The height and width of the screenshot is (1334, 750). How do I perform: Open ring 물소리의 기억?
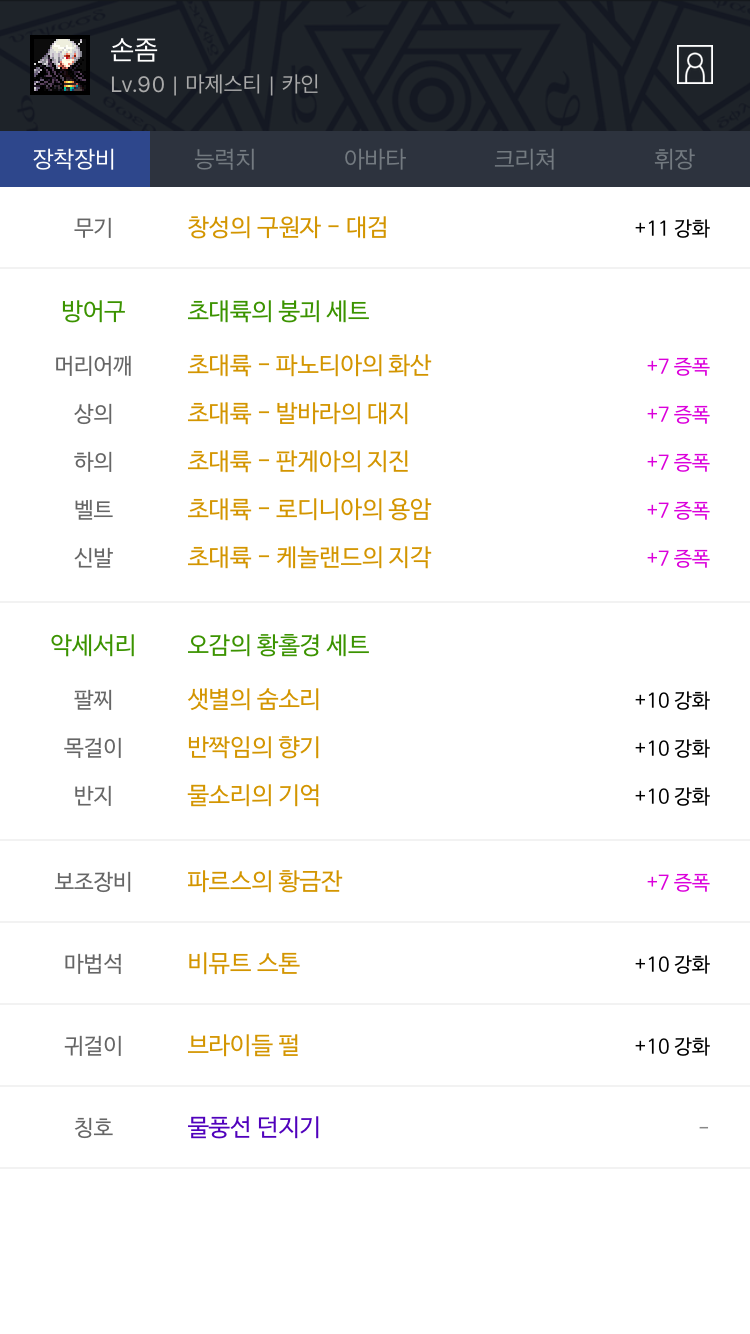click(x=254, y=795)
